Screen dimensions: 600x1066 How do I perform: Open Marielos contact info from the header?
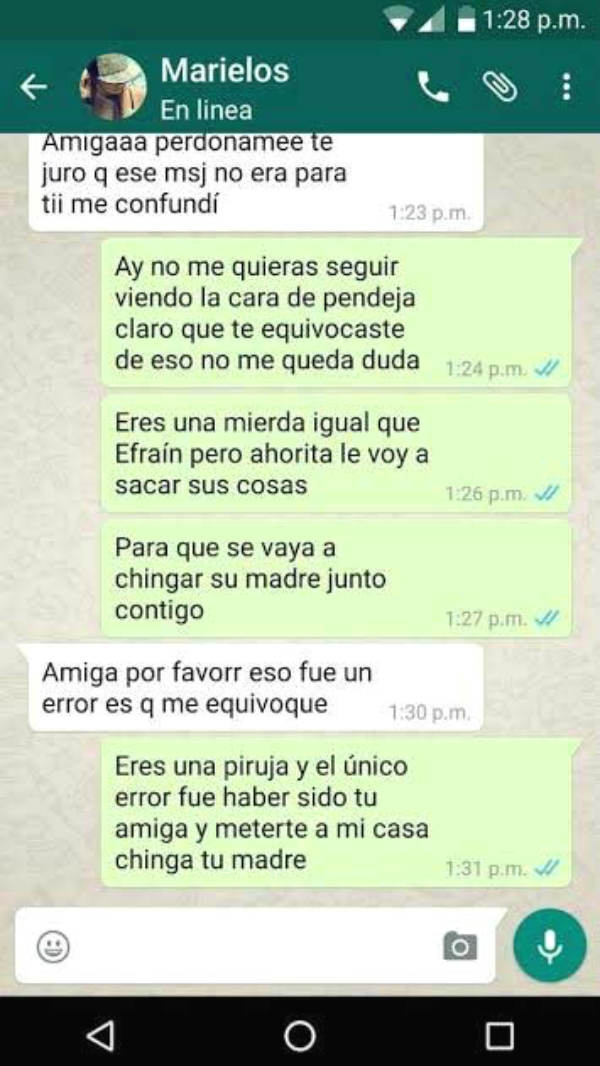[x=224, y=86]
